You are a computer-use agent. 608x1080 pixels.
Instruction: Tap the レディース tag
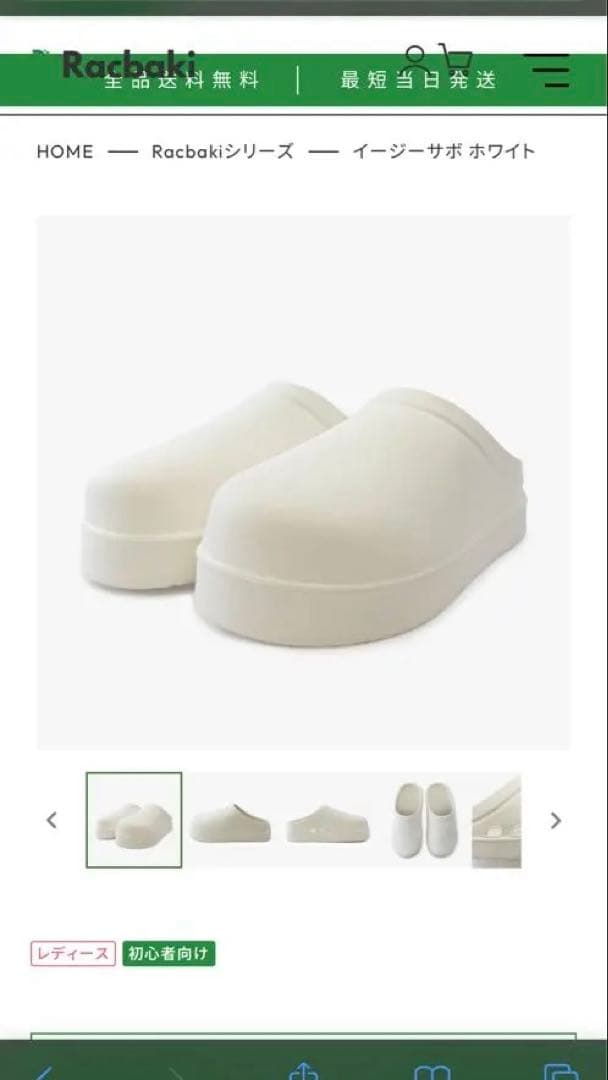pyautogui.click(x=73, y=954)
